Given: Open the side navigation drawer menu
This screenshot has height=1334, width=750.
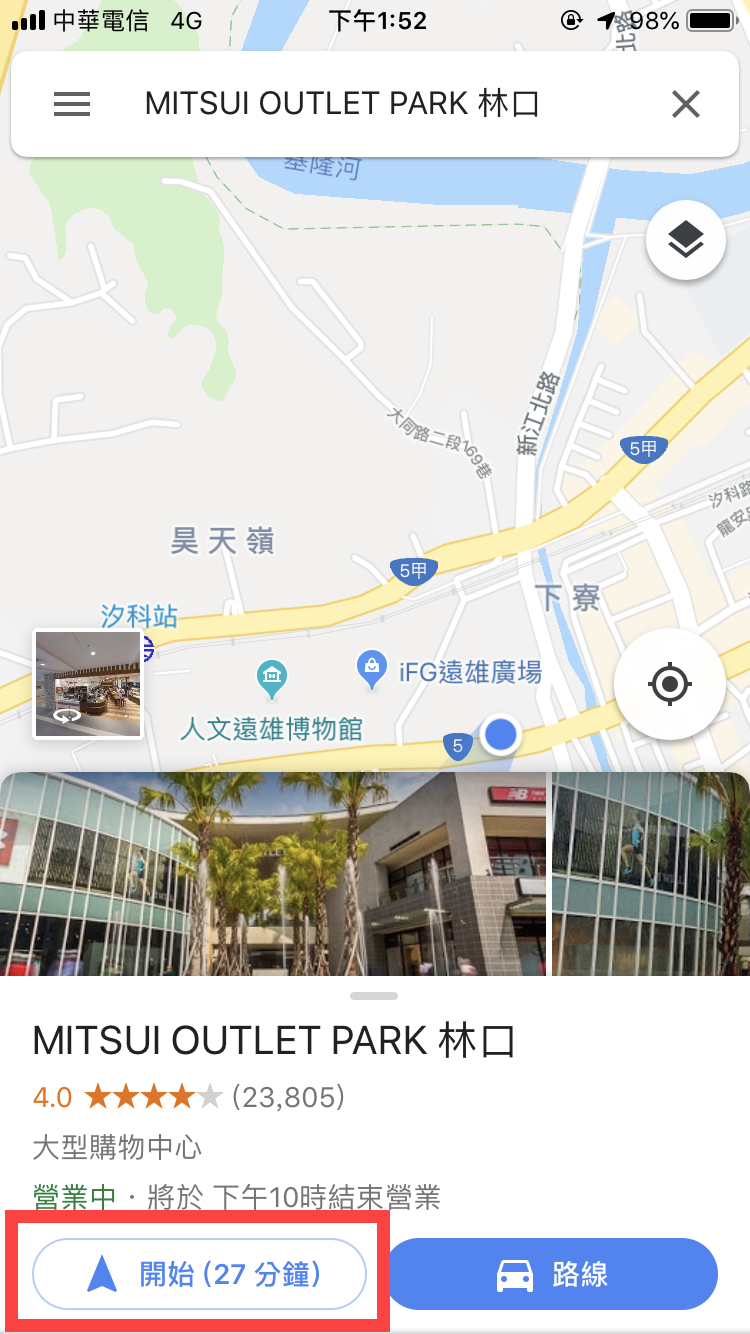Looking at the screenshot, I should coord(71,104).
